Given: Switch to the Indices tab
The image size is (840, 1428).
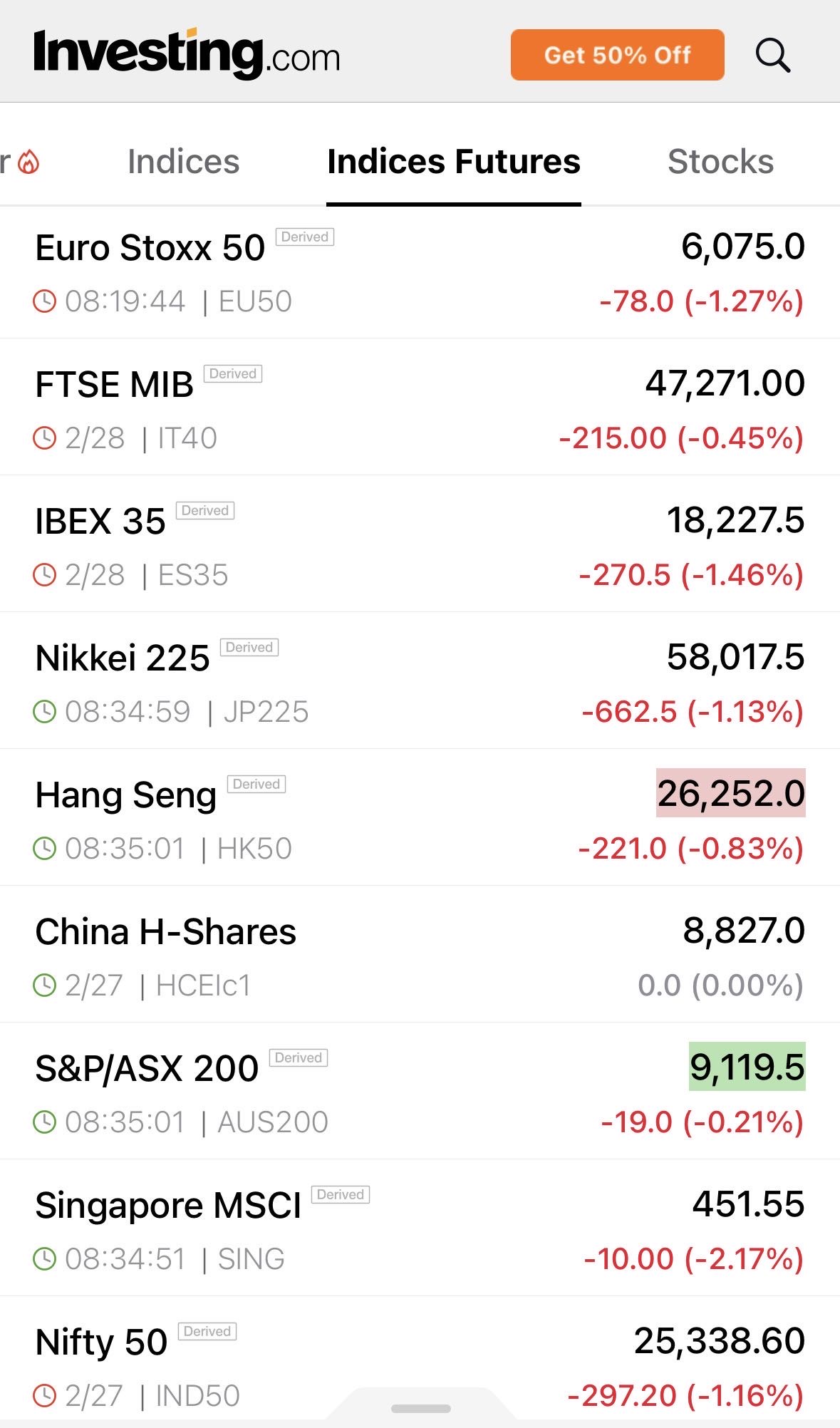Looking at the screenshot, I should pyautogui.click(x=183, y=162).
